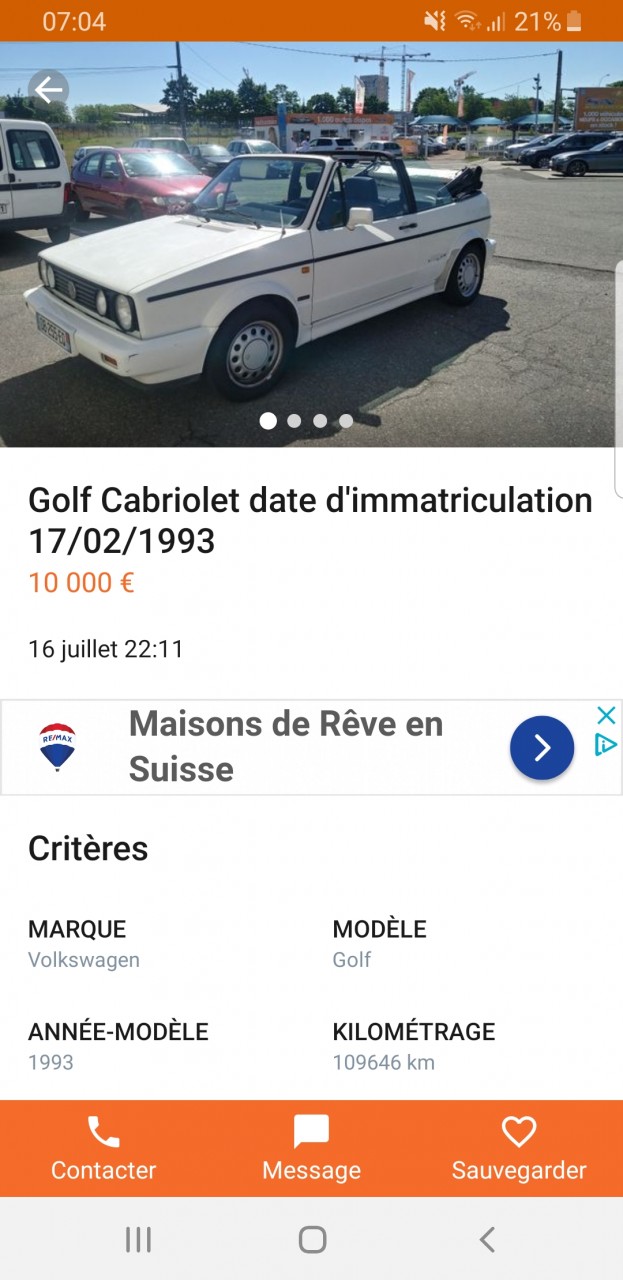Go back using the top-left arrow
Screen dimensions: 623x1280
48,90
